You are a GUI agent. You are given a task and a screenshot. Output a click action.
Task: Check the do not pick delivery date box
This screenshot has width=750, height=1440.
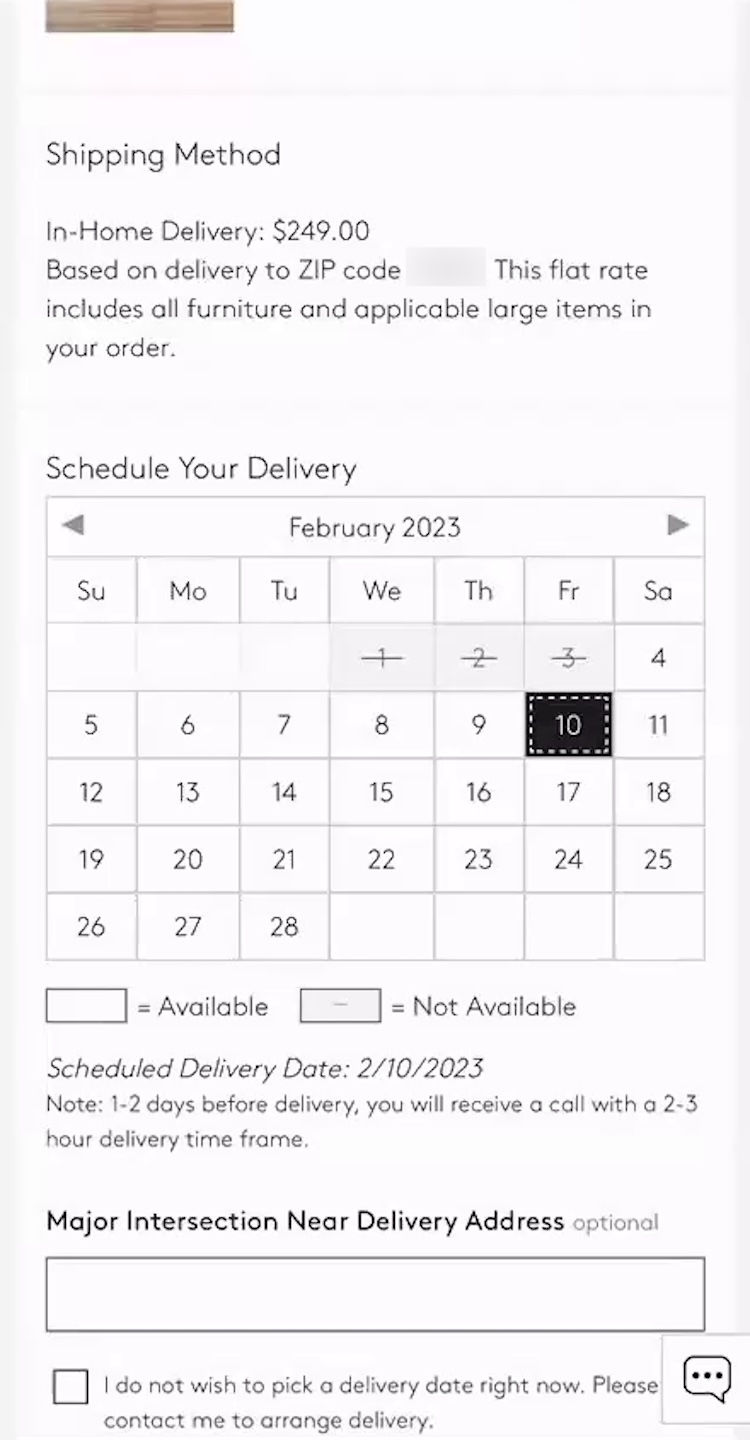(71, 1387)
